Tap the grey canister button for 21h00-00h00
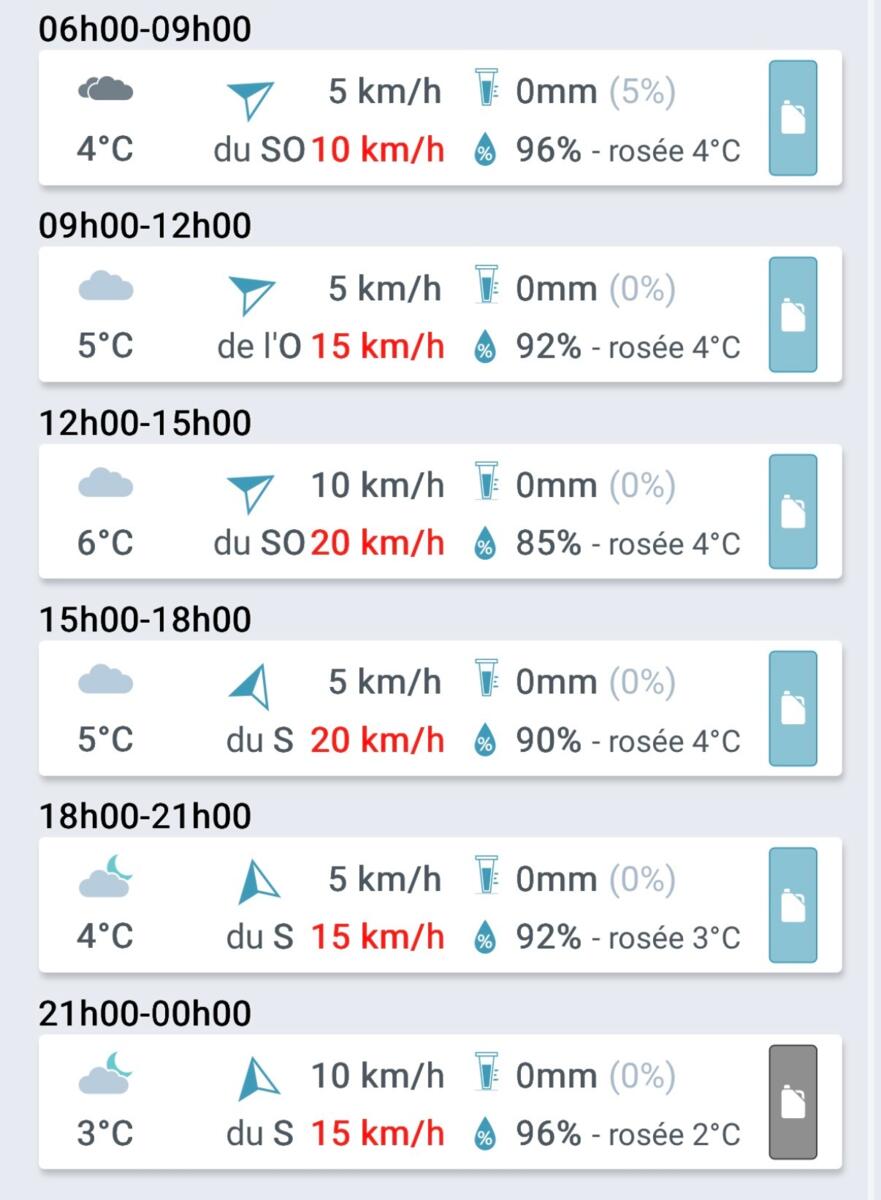 [792, 1103]
